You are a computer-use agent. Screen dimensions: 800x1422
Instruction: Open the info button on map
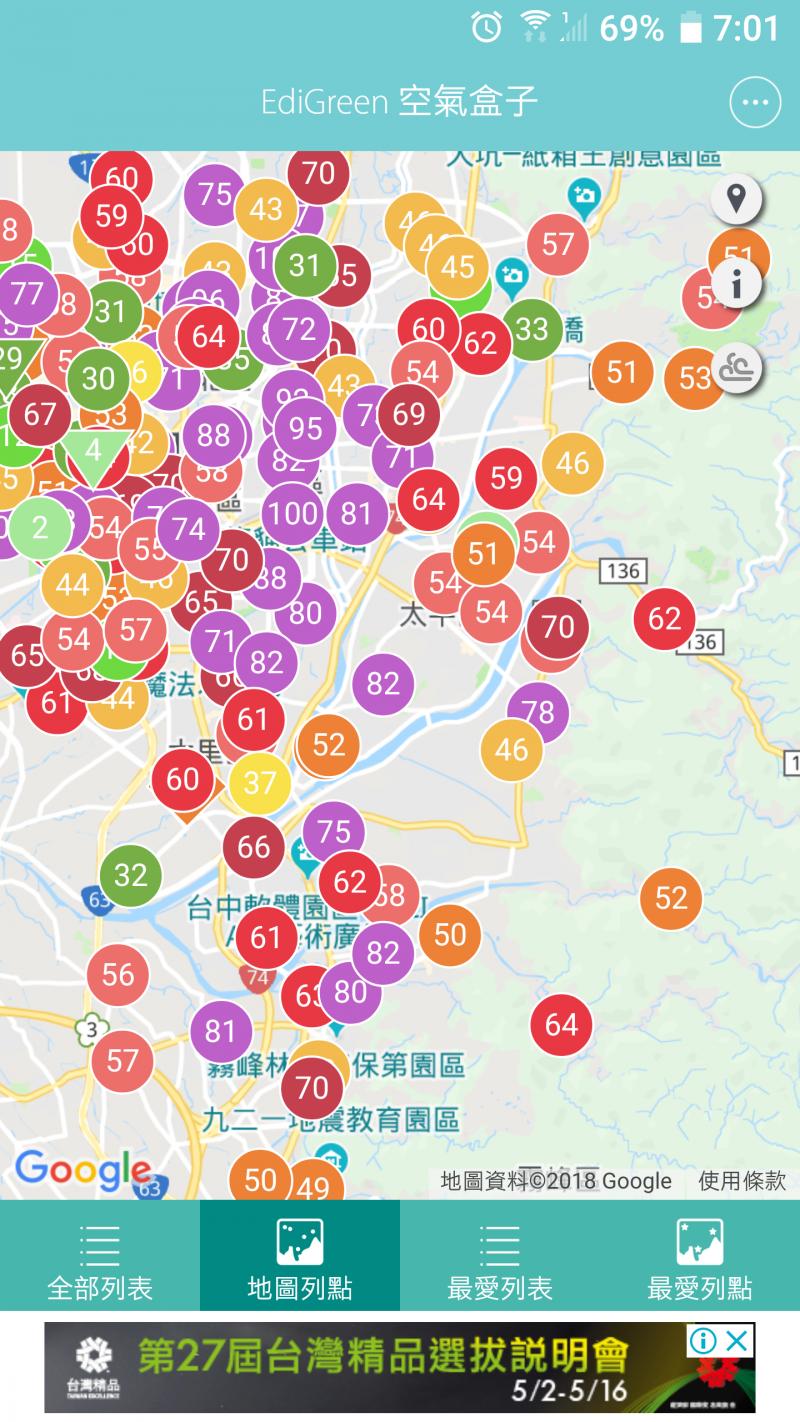(x=737, y=285)
